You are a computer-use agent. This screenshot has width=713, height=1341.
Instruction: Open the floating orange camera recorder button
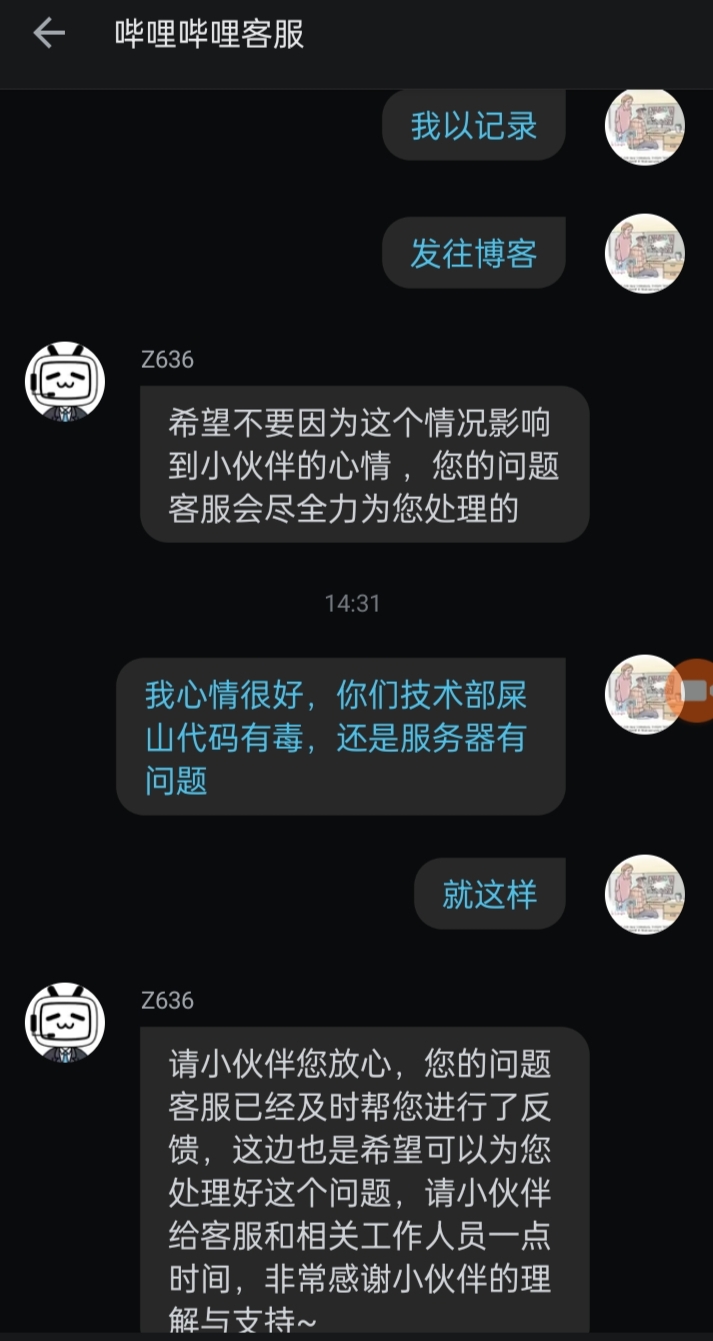tap(694, 690)
